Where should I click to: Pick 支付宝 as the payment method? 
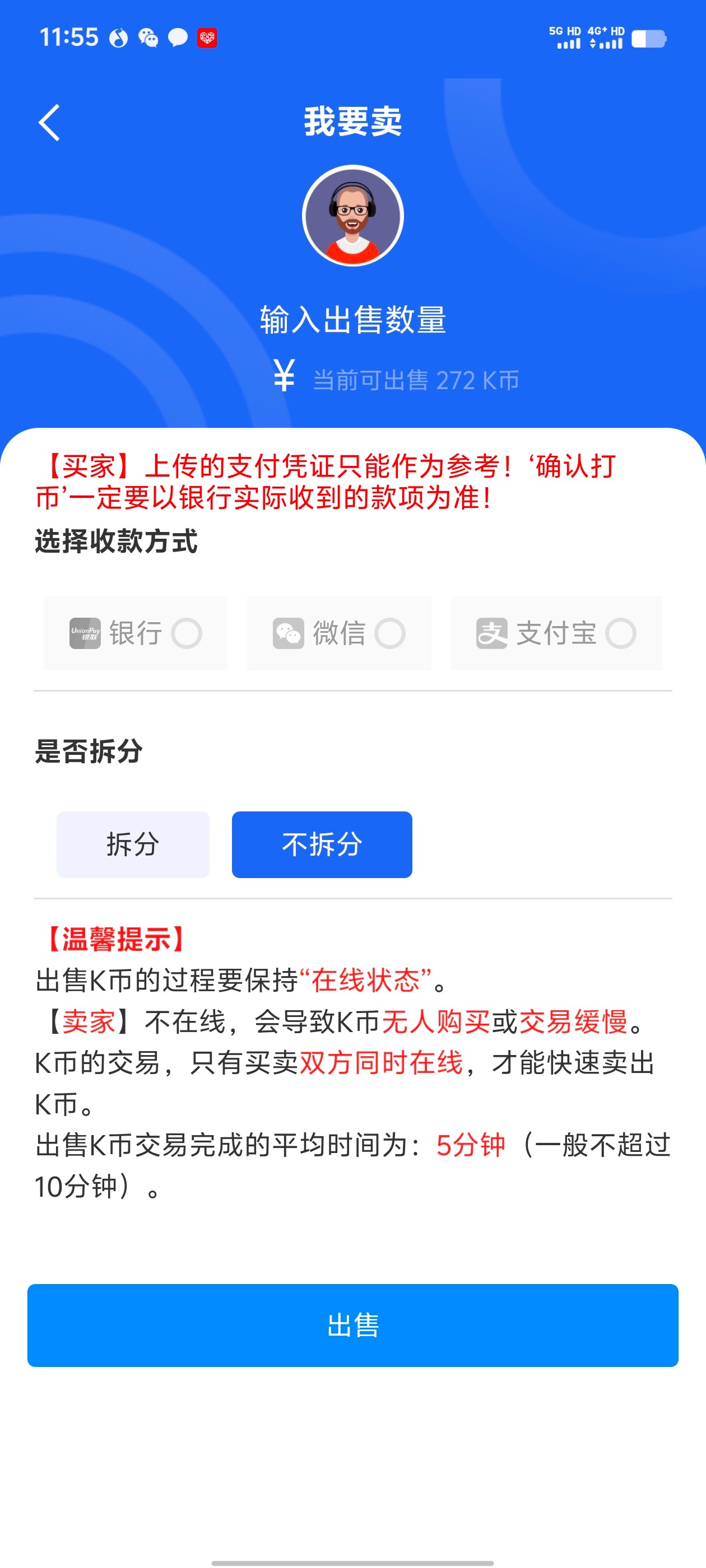pyautogui.click(x=556, y=633)
